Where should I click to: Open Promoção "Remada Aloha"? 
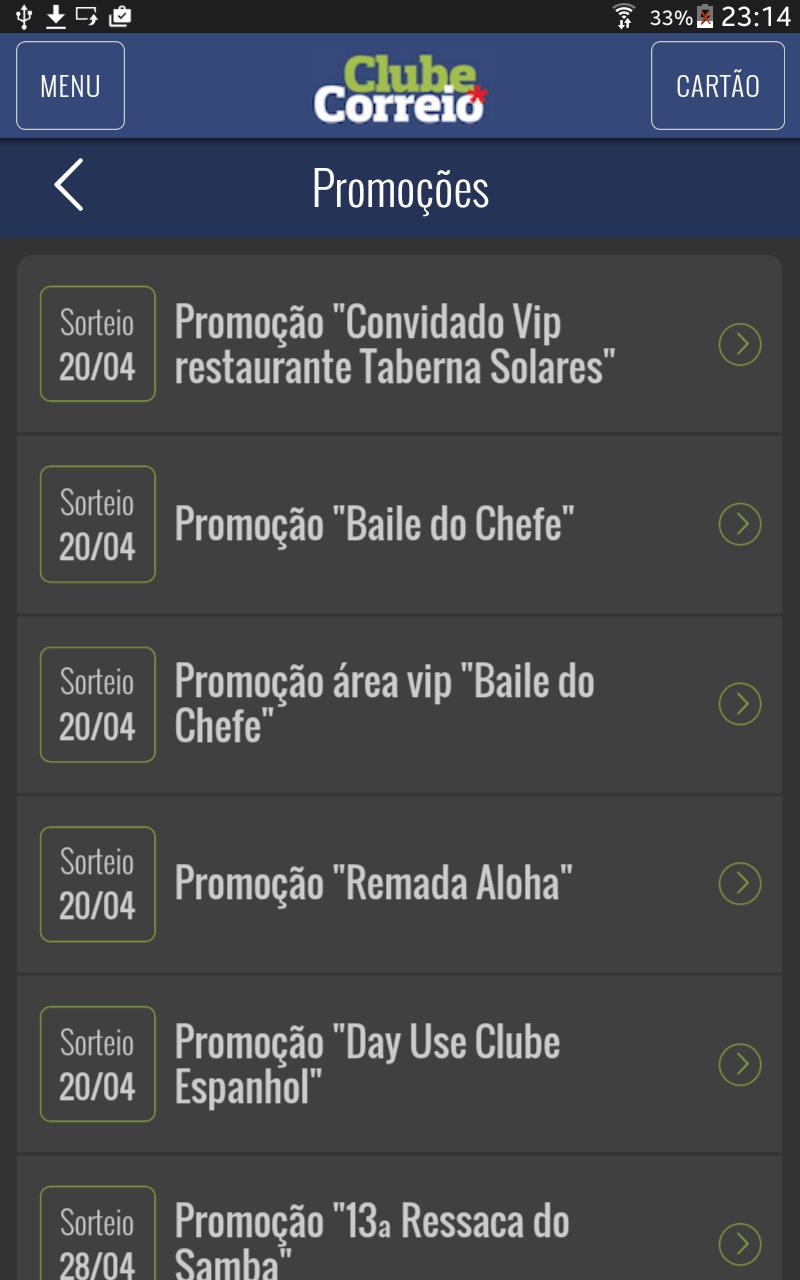399,884
